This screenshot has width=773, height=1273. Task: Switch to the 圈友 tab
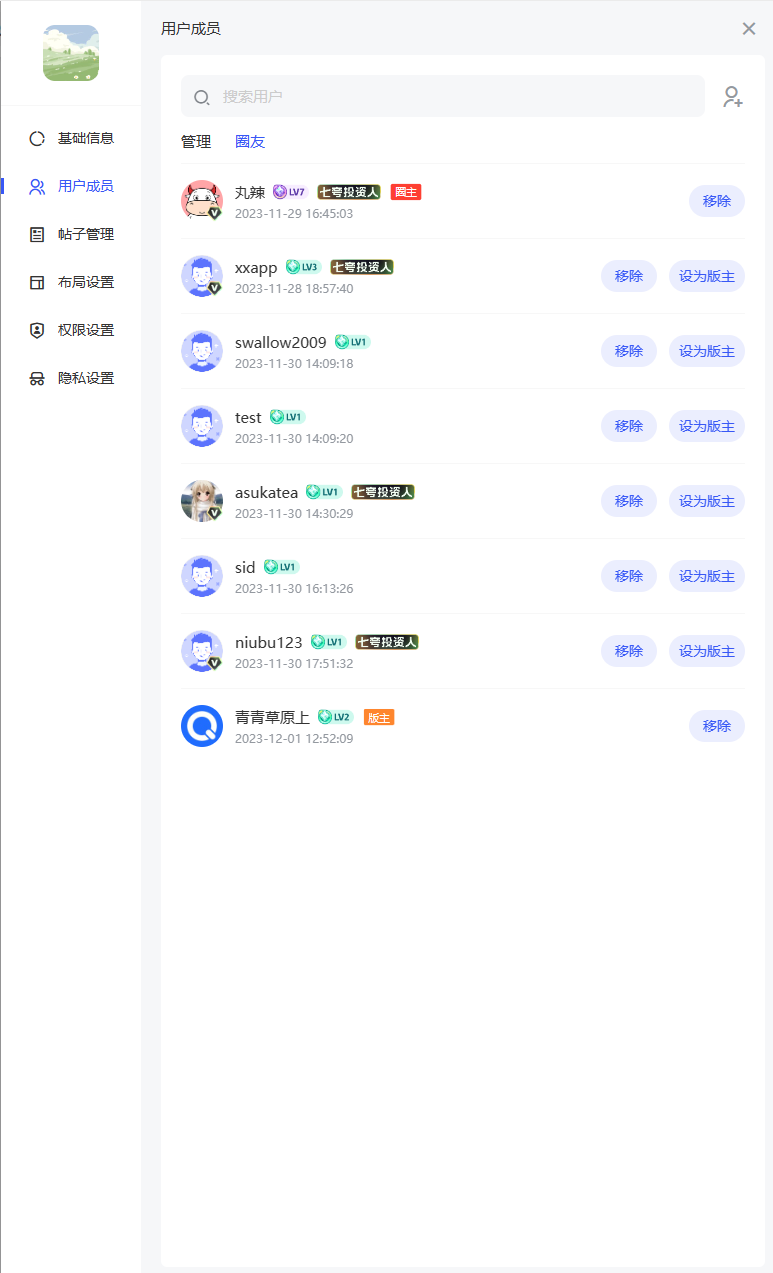tap(250, 142)
